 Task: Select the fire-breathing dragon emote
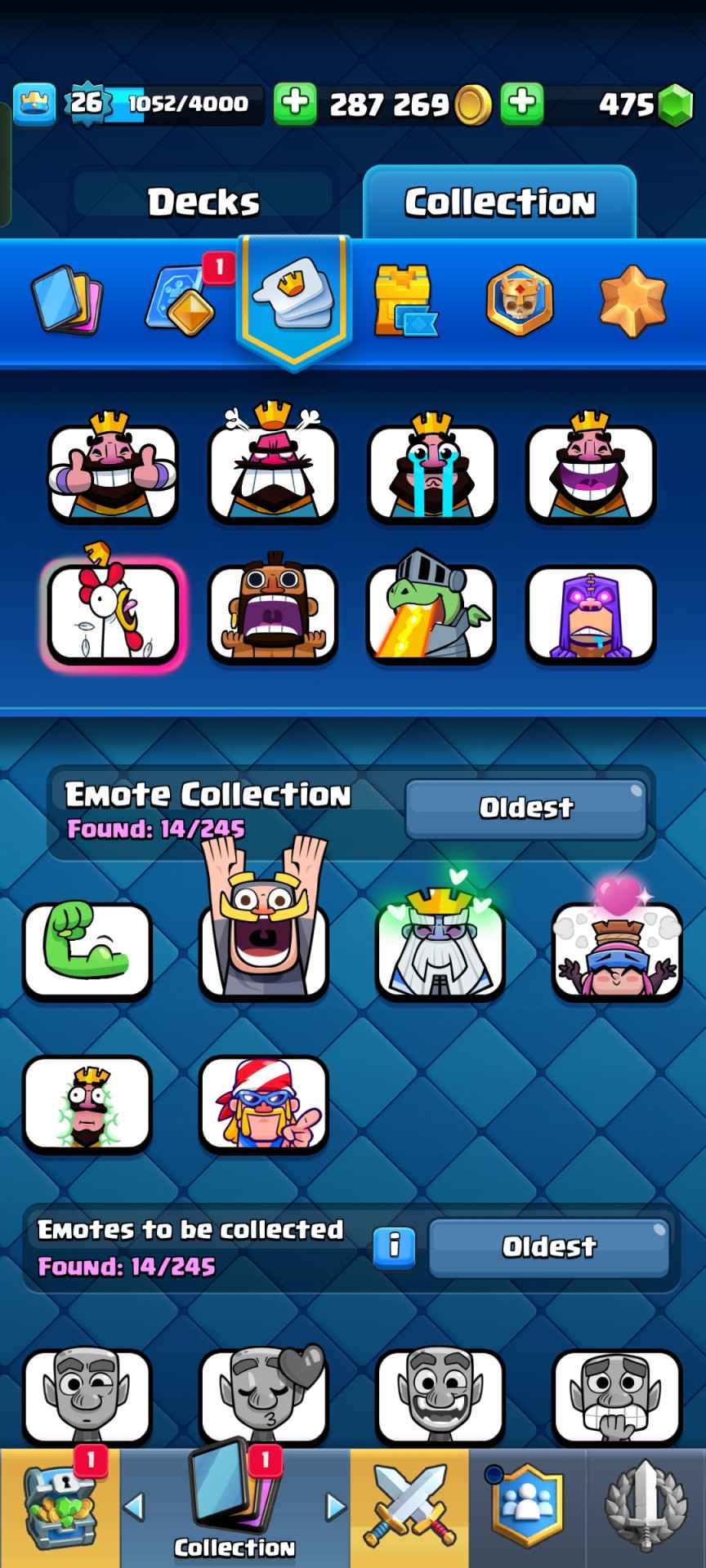click(x=432, y=614)
